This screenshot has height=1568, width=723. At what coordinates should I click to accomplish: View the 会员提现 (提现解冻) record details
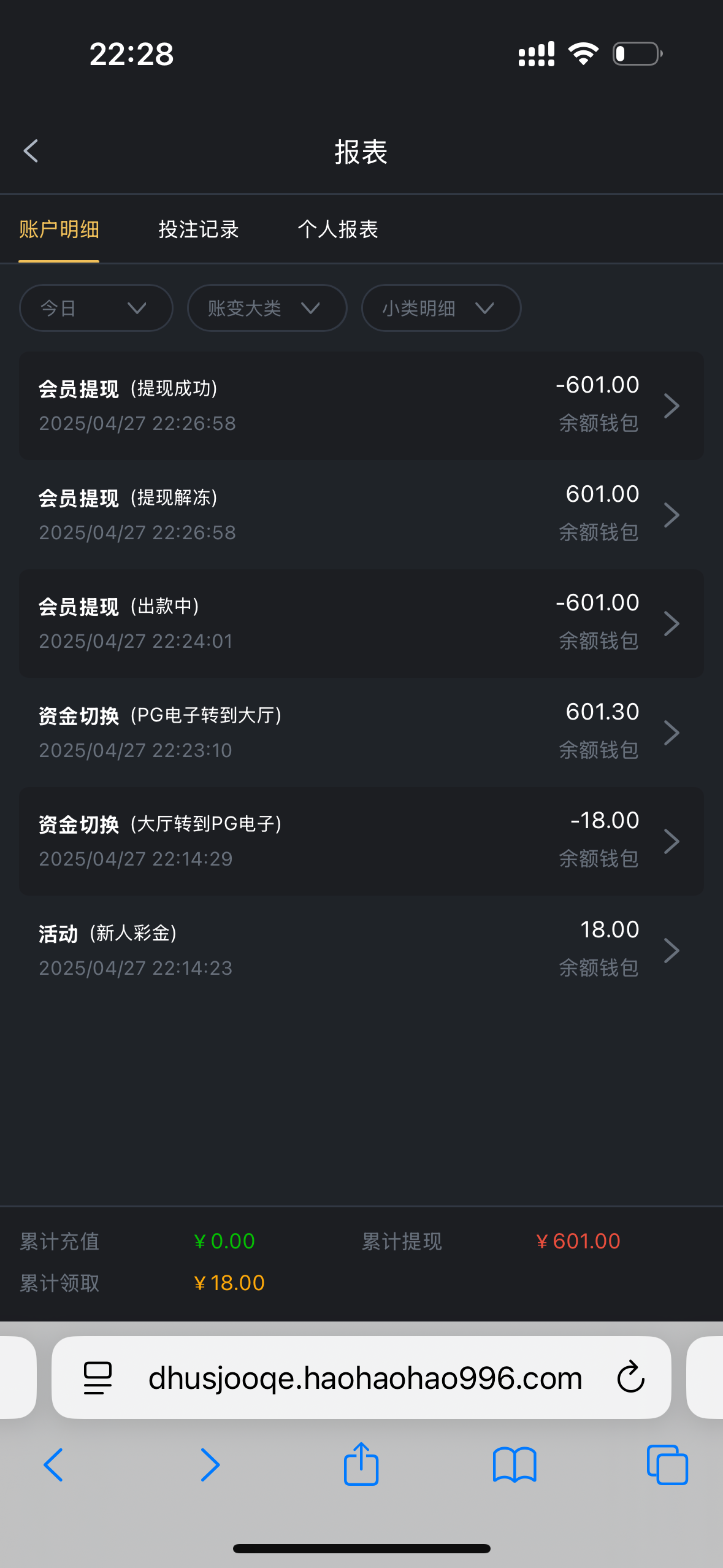[x=361, y=515]
